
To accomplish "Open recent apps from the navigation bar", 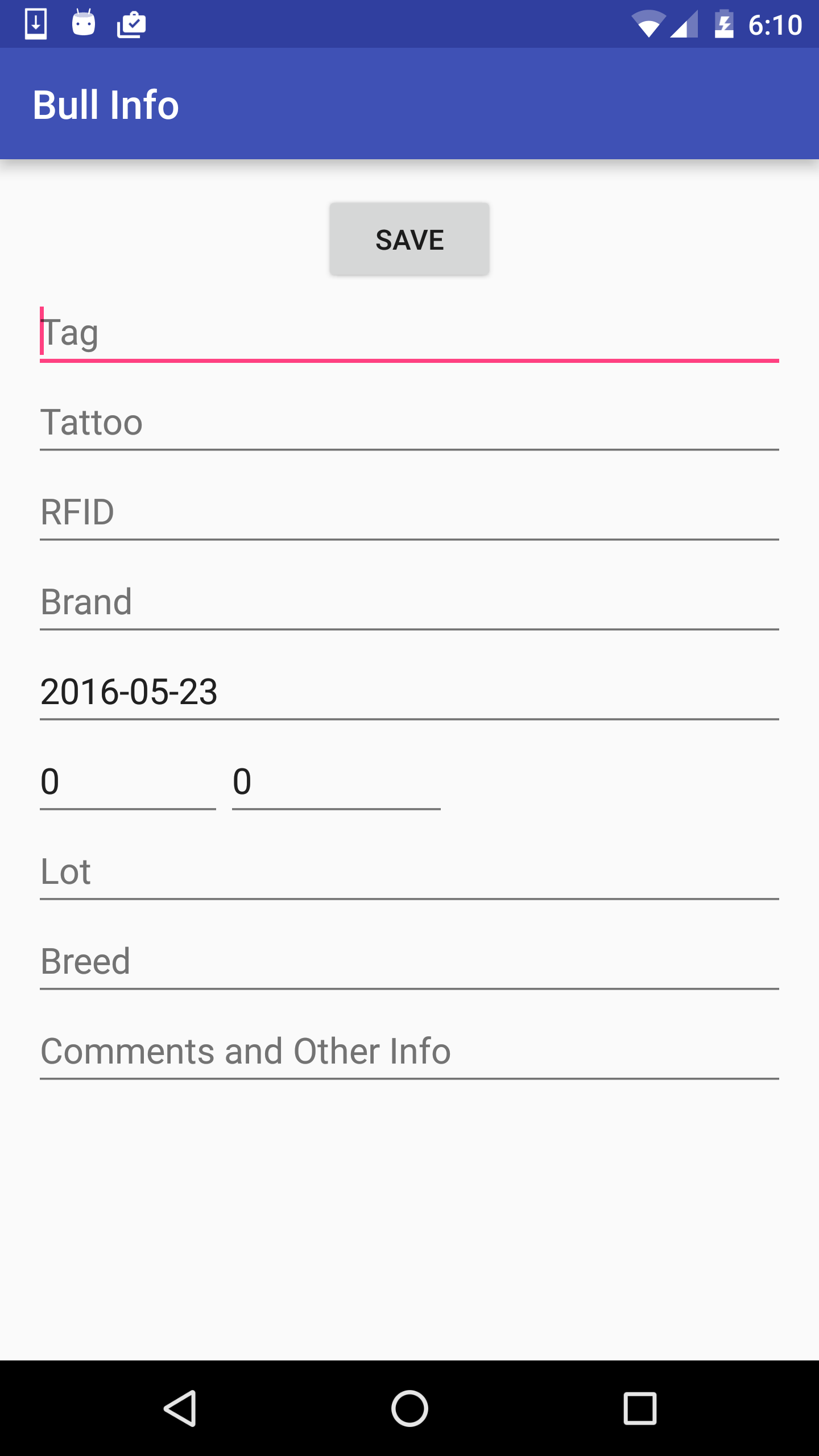I will coord(640,1408).
